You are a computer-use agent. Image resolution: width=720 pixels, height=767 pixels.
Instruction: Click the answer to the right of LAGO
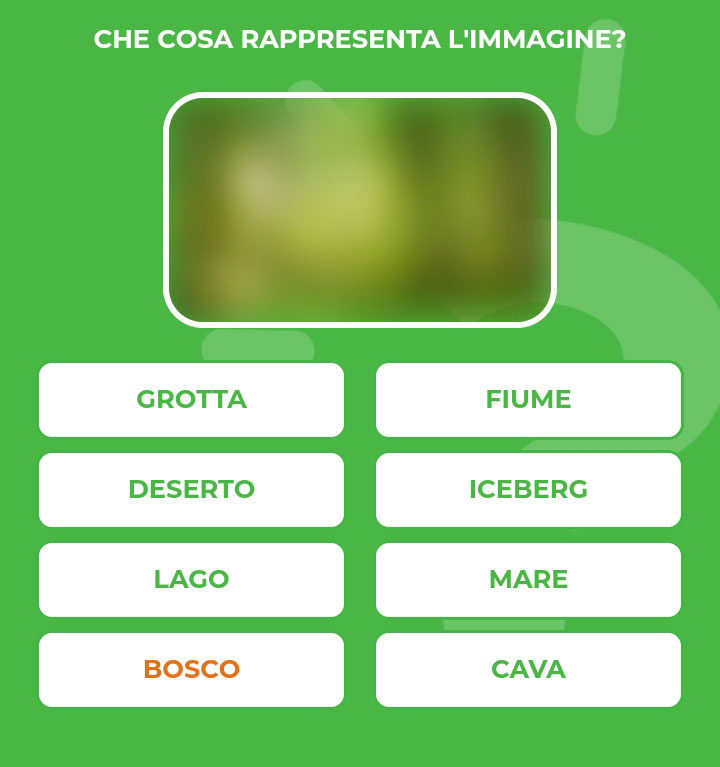click(x=528, y=580)
